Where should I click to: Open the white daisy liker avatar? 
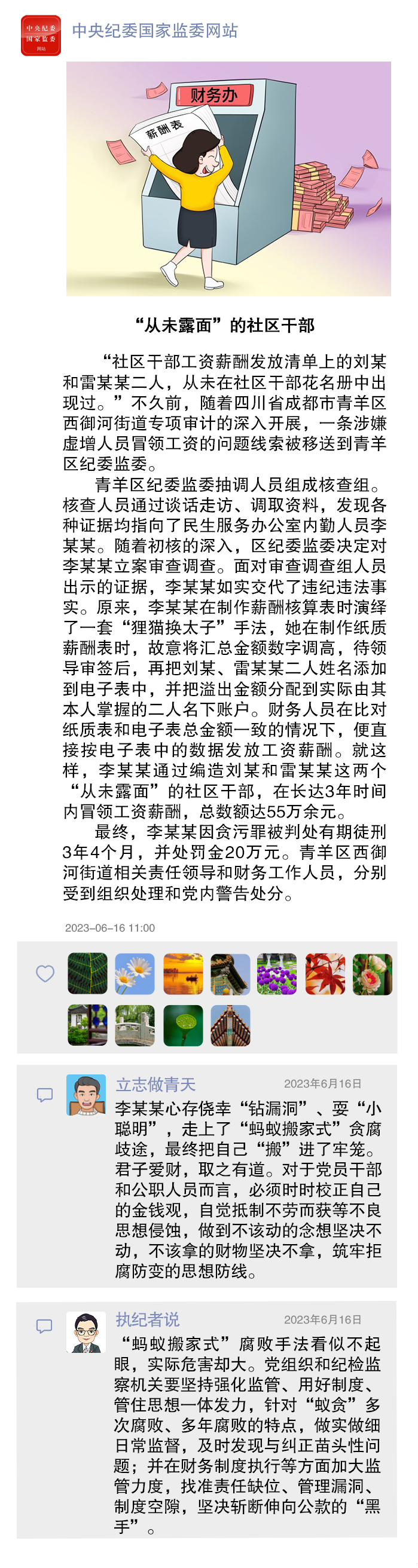click(135, 973)
